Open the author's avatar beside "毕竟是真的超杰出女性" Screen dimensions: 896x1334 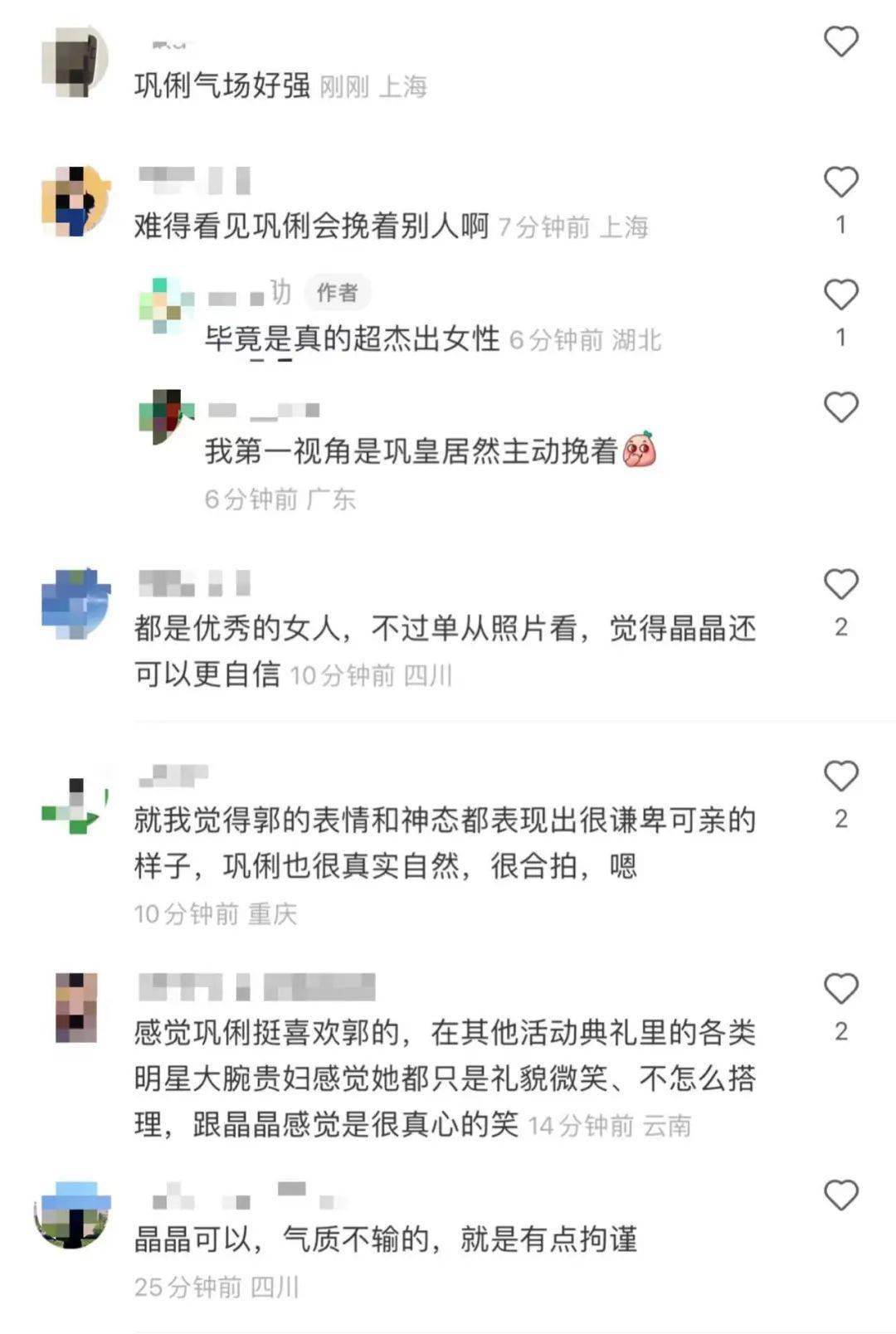166,305
